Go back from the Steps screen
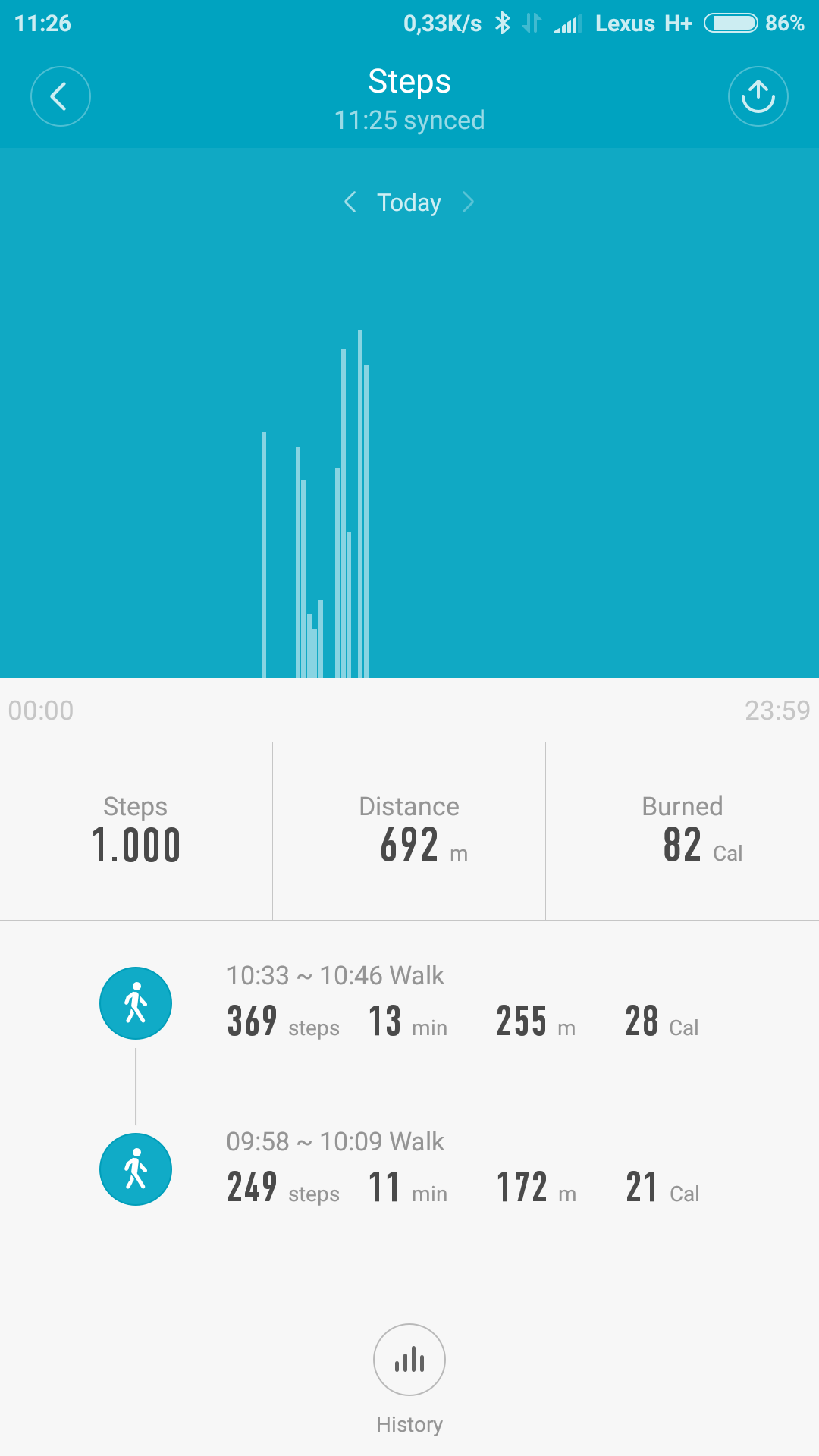The width and height of the screenshot is (819, 1456). (x=60, y=96)
